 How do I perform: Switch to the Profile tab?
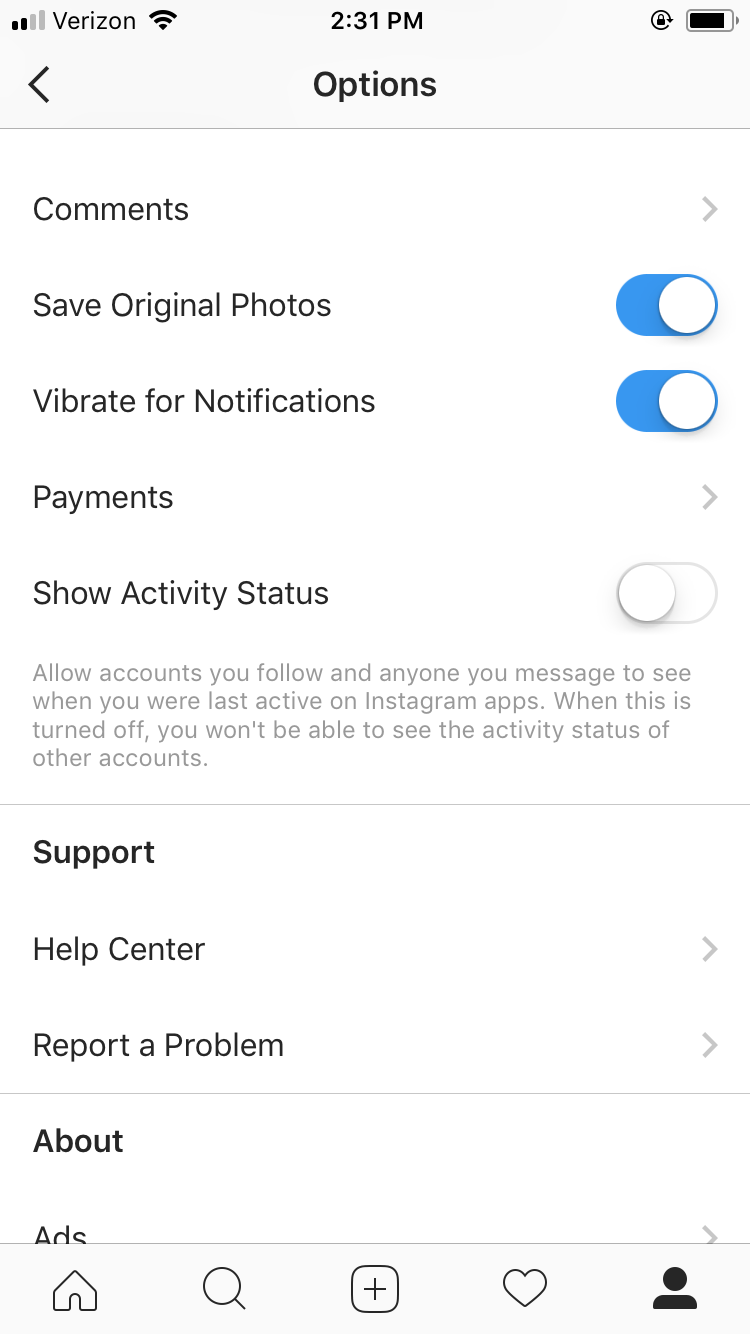675,1289
